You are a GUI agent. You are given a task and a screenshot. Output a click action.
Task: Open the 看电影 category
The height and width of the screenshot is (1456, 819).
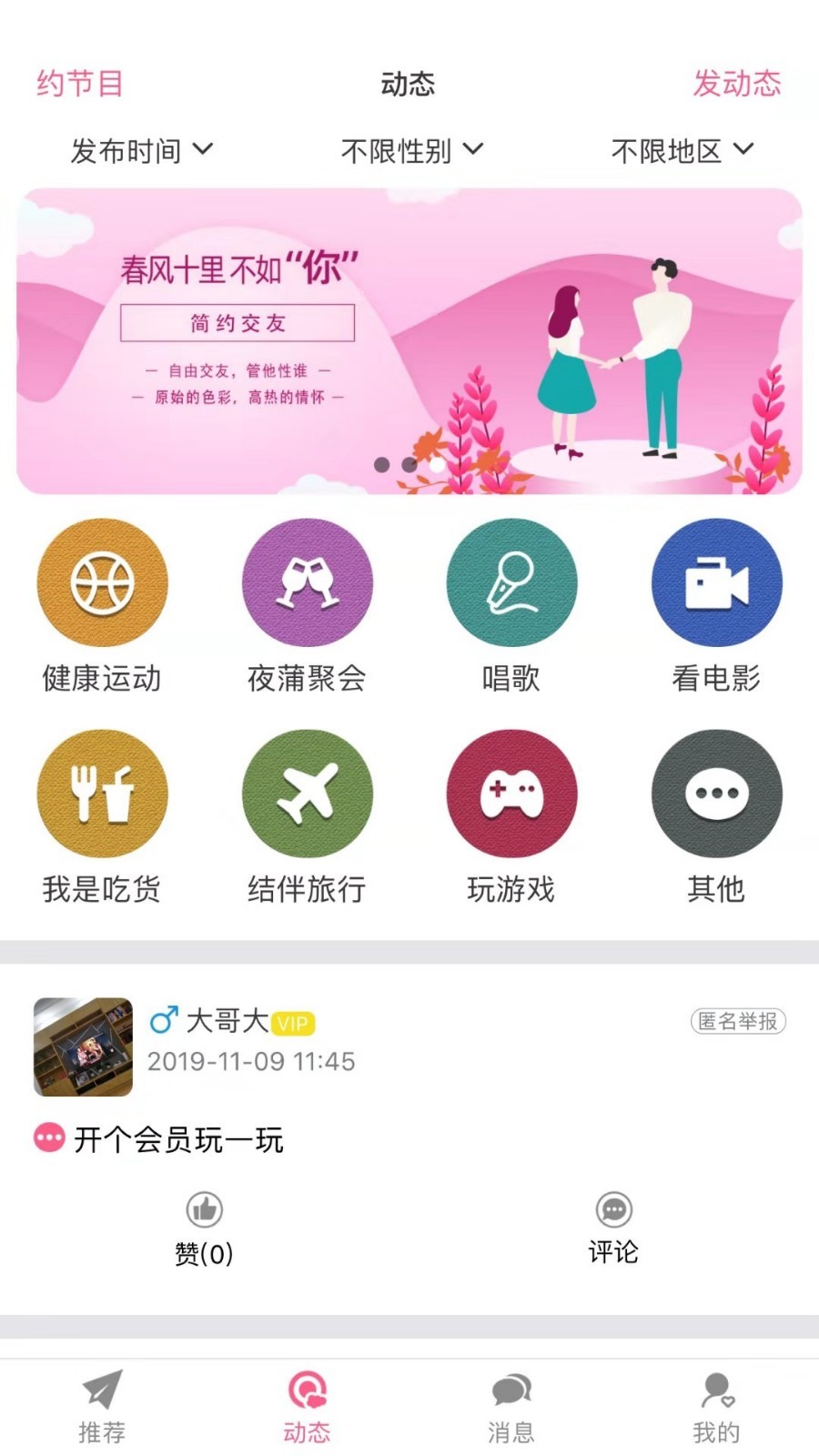click(716, 583)
